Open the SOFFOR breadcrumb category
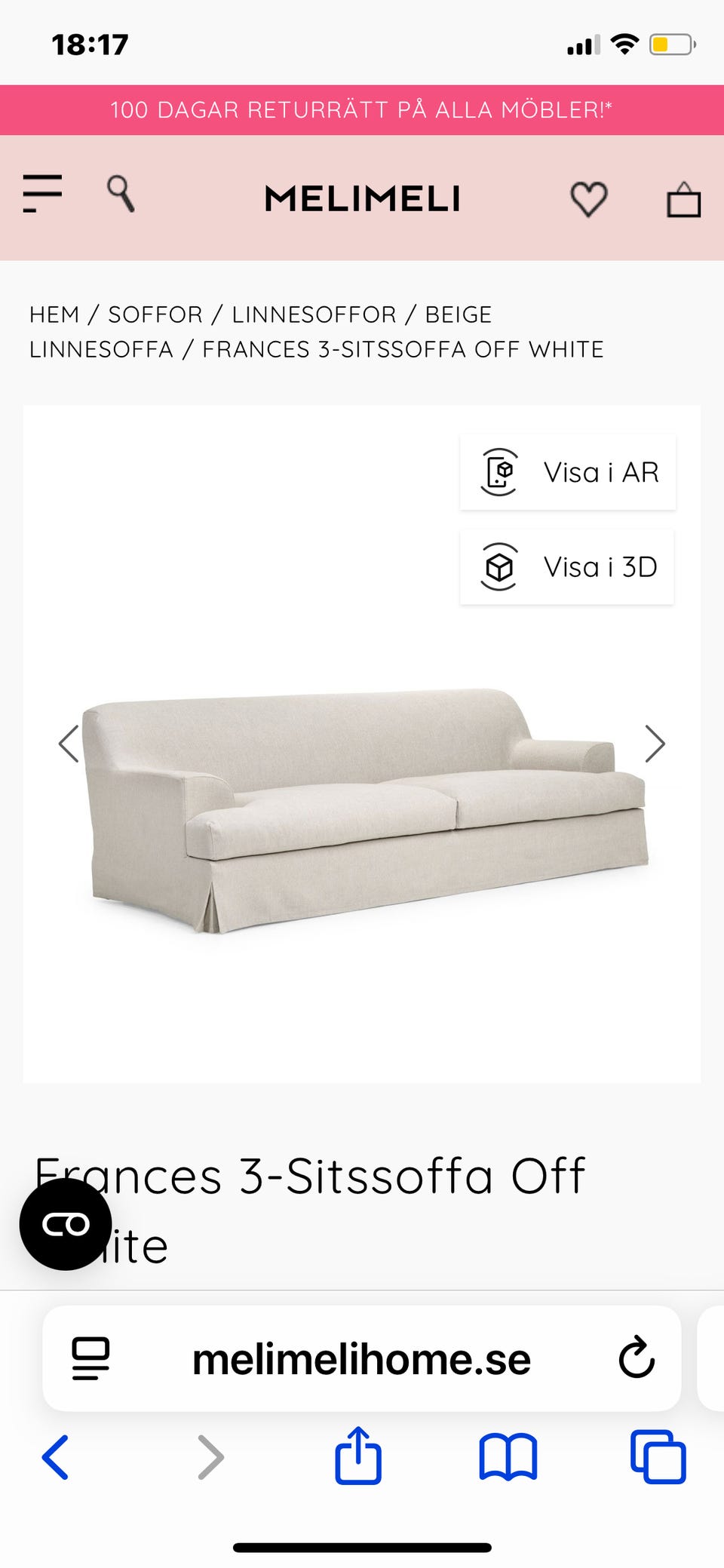The width and height of the screenshot is (724, 1568). click(x=156, y=315)
